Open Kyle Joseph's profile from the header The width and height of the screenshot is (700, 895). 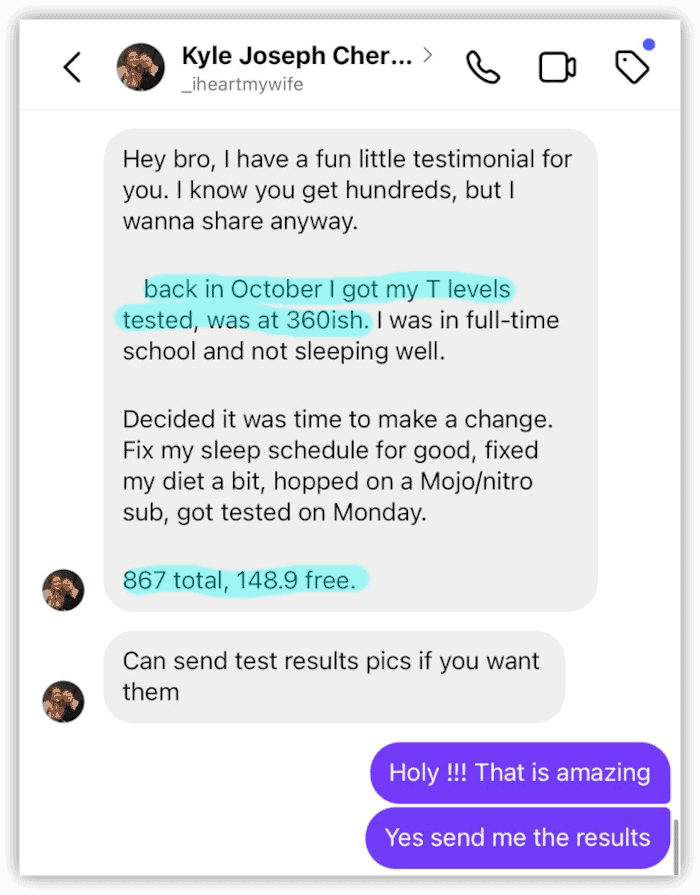pyautogui.click(x=295, y=57)
